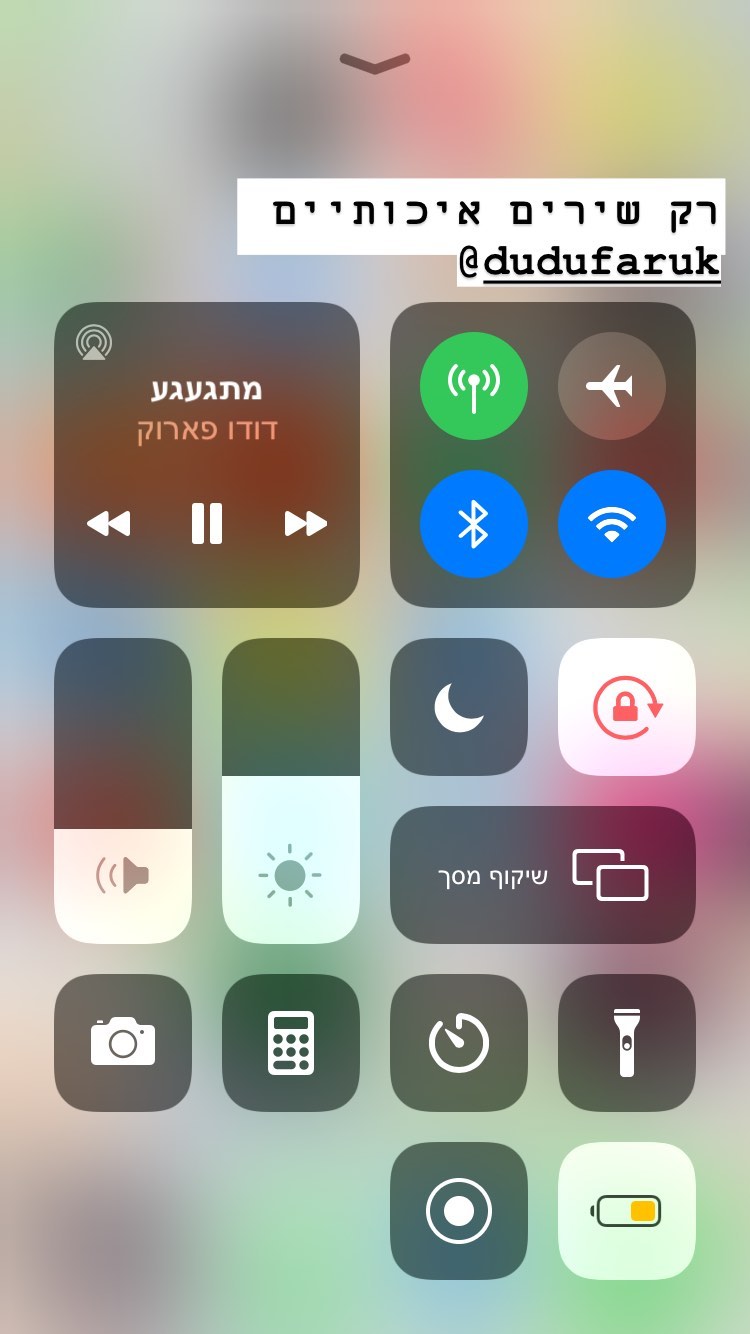Image resolution: width=750 pixels, height=1334 pixels.
Task: Skip to the next track
Action: click(x=305, y=523)
